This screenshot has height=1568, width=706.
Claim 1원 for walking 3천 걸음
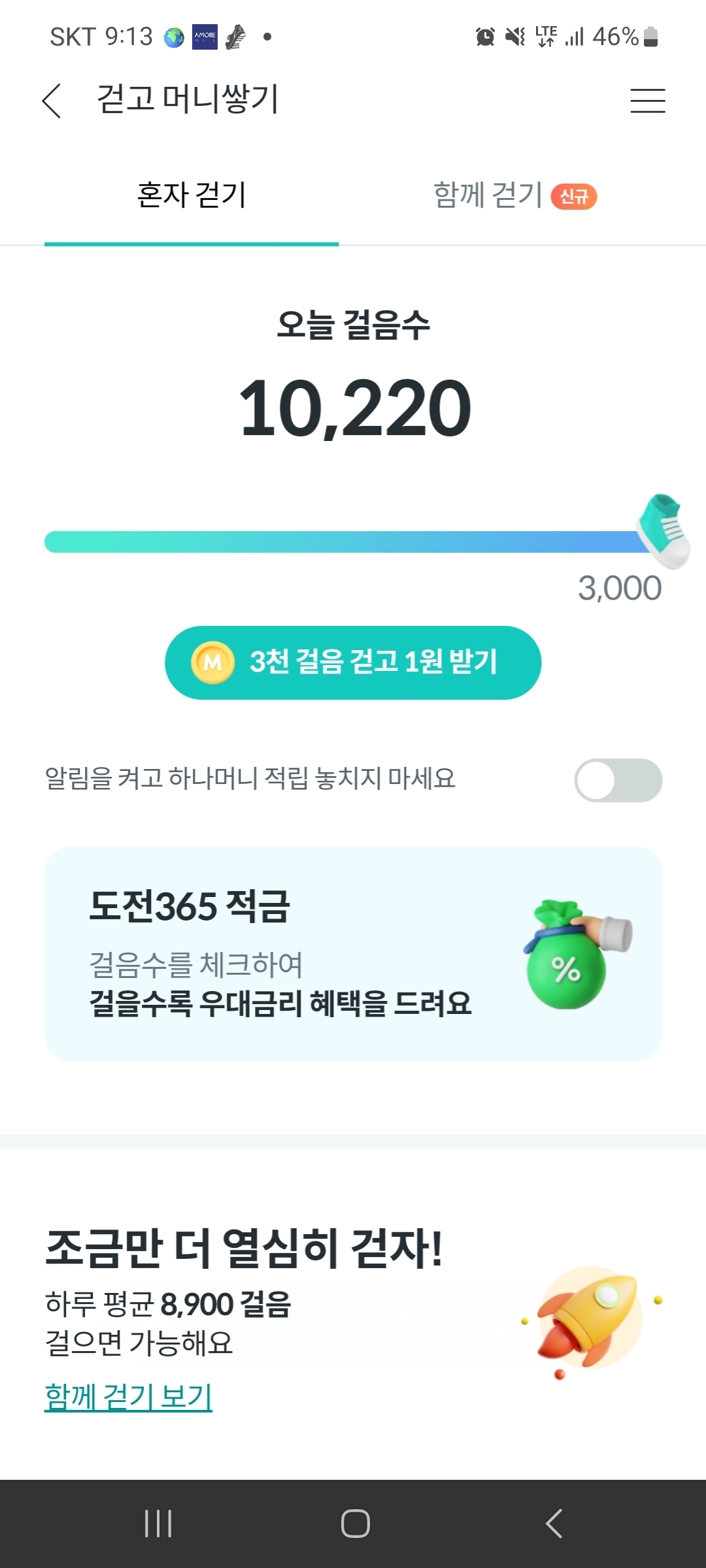tap(353, 662)
